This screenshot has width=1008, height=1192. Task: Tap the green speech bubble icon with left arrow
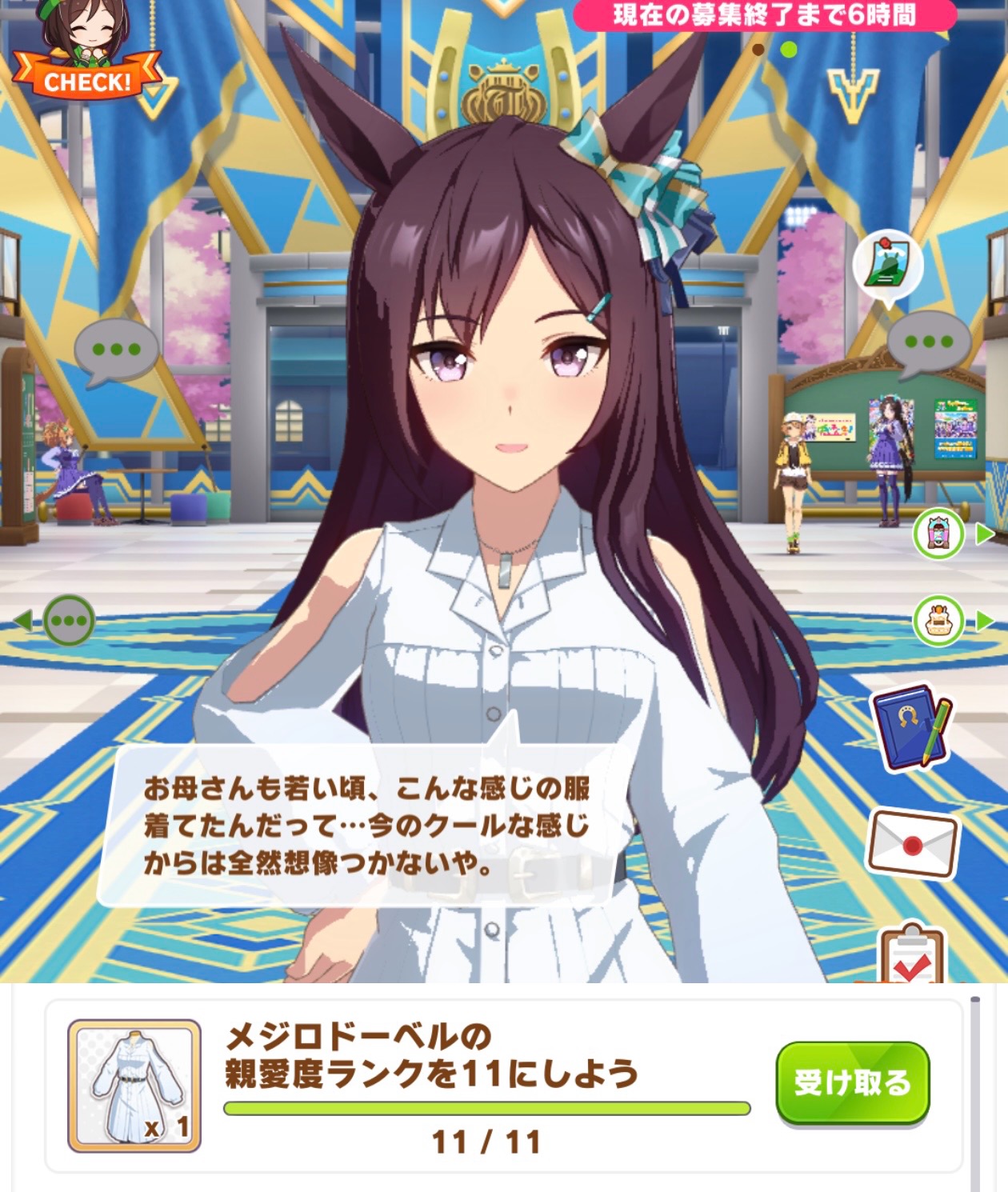pos(68,621)
